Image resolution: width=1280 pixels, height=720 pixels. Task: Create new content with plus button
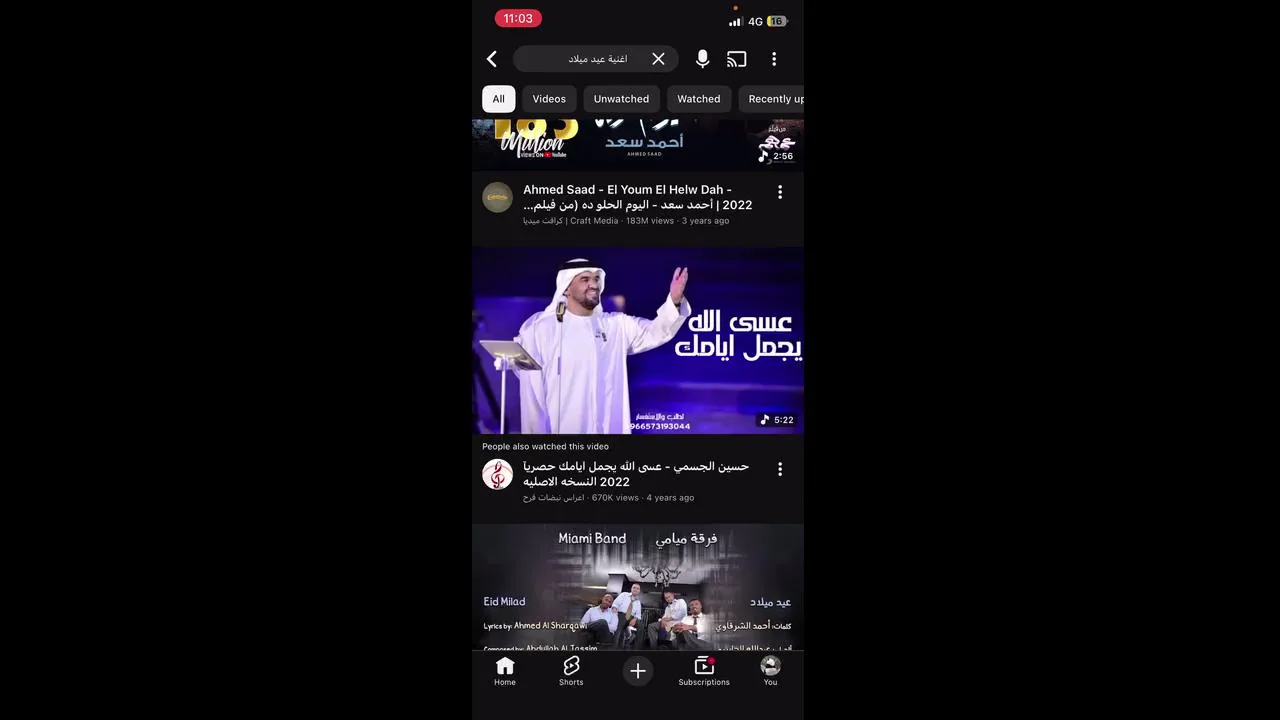[637, 671]
